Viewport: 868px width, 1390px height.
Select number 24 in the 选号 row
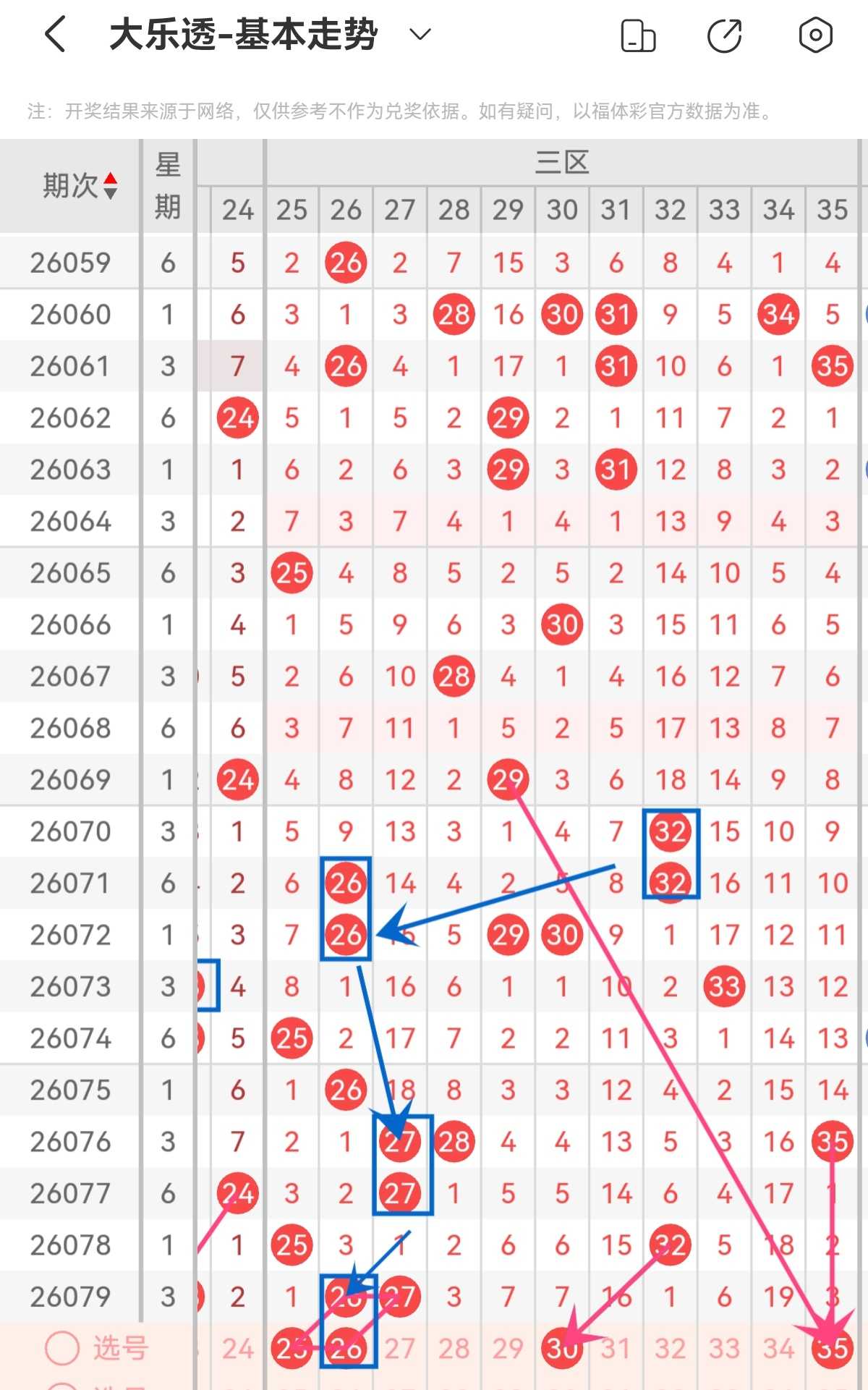(x=238, y=1349)
